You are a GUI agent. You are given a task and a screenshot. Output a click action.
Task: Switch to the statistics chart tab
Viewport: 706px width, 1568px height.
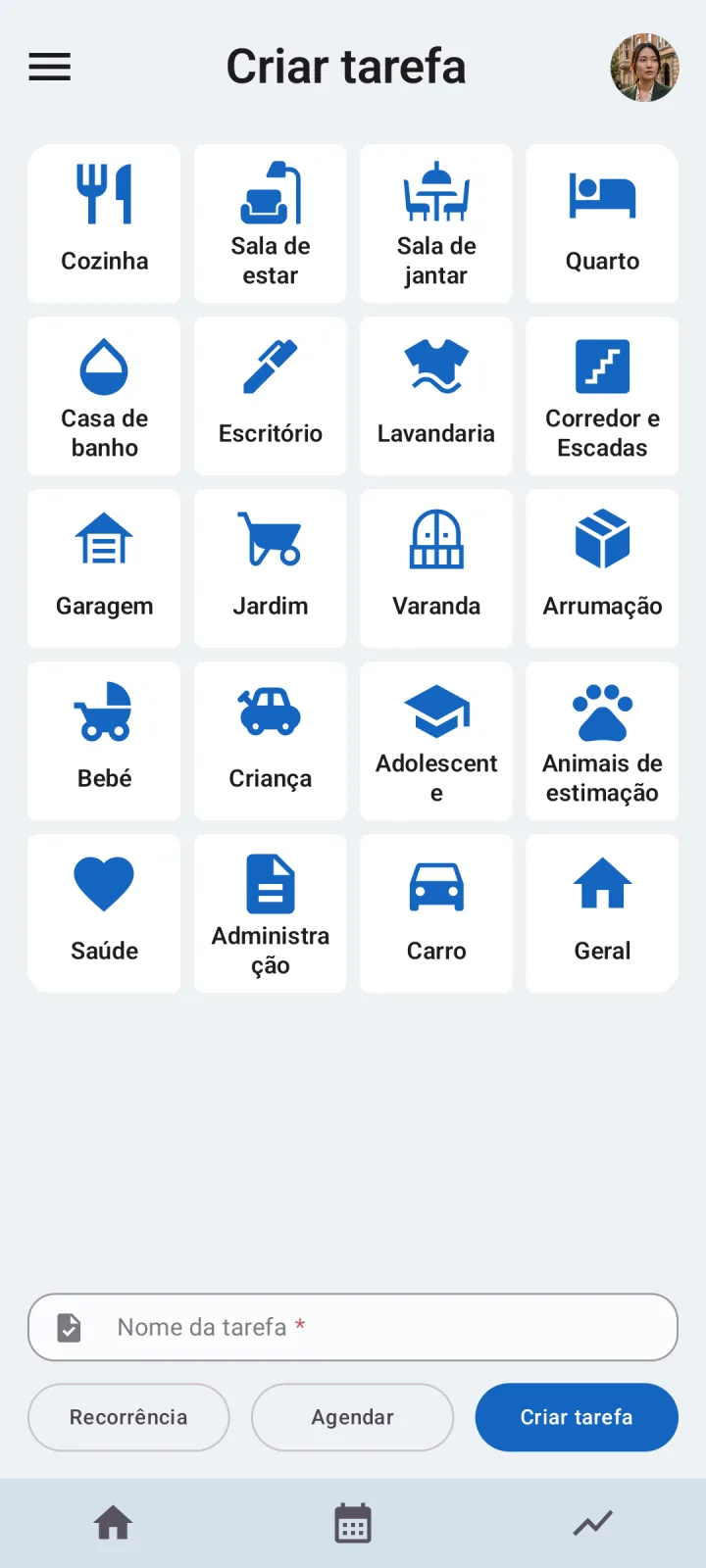(592, 1522)
